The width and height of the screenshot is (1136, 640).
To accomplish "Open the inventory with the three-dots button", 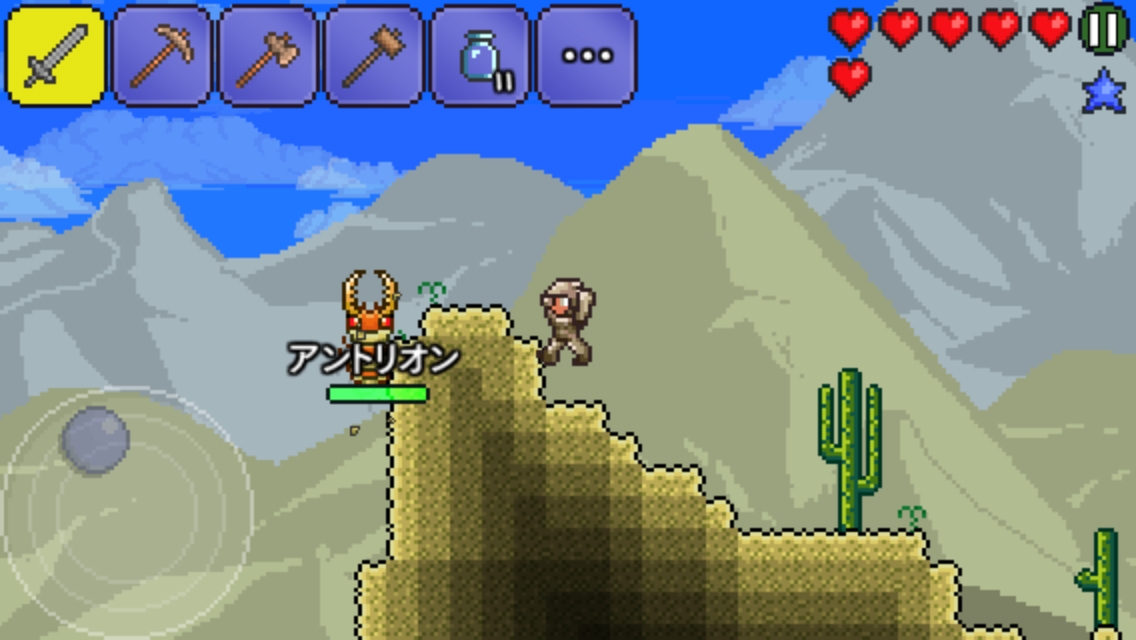I will click(587, 56).
